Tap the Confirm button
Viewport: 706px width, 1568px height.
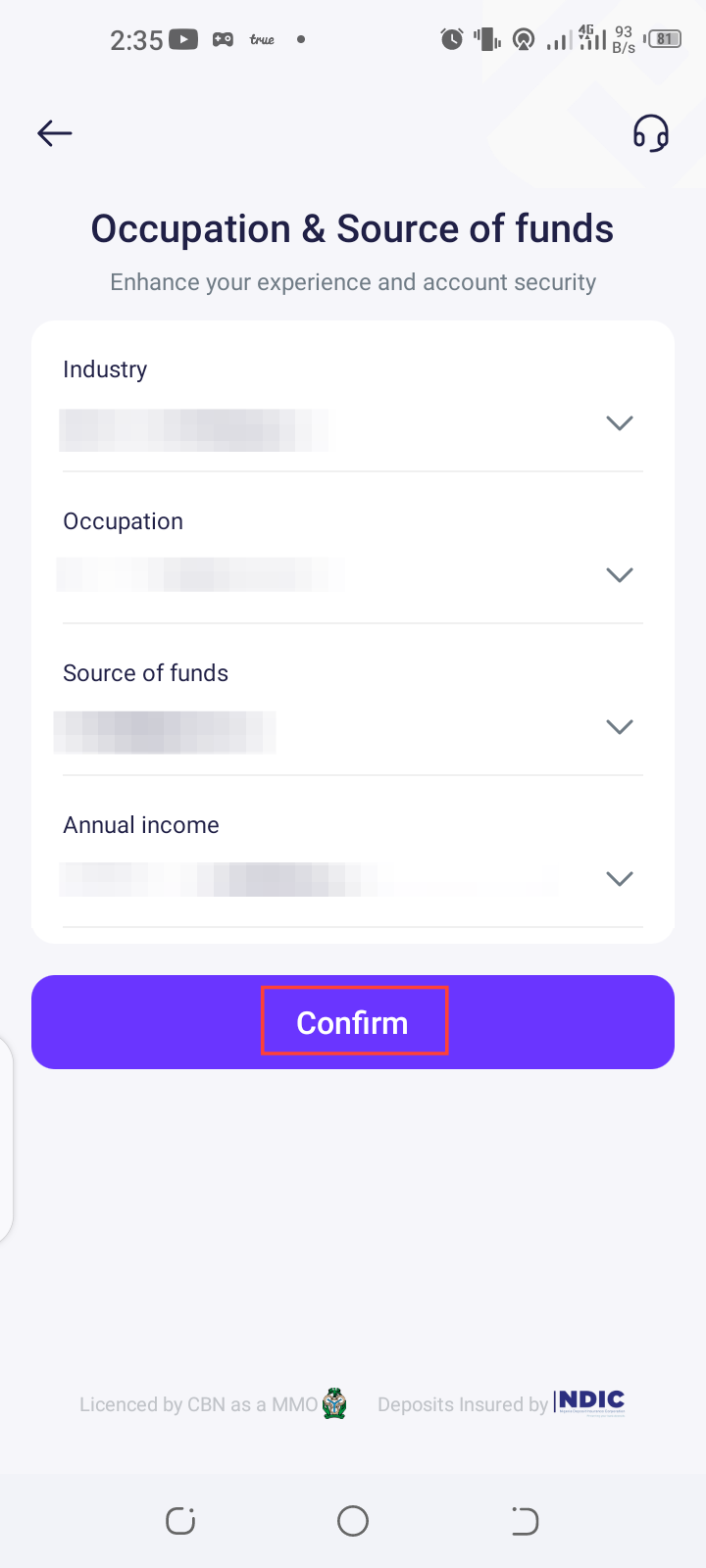[x=353, y=1022]
